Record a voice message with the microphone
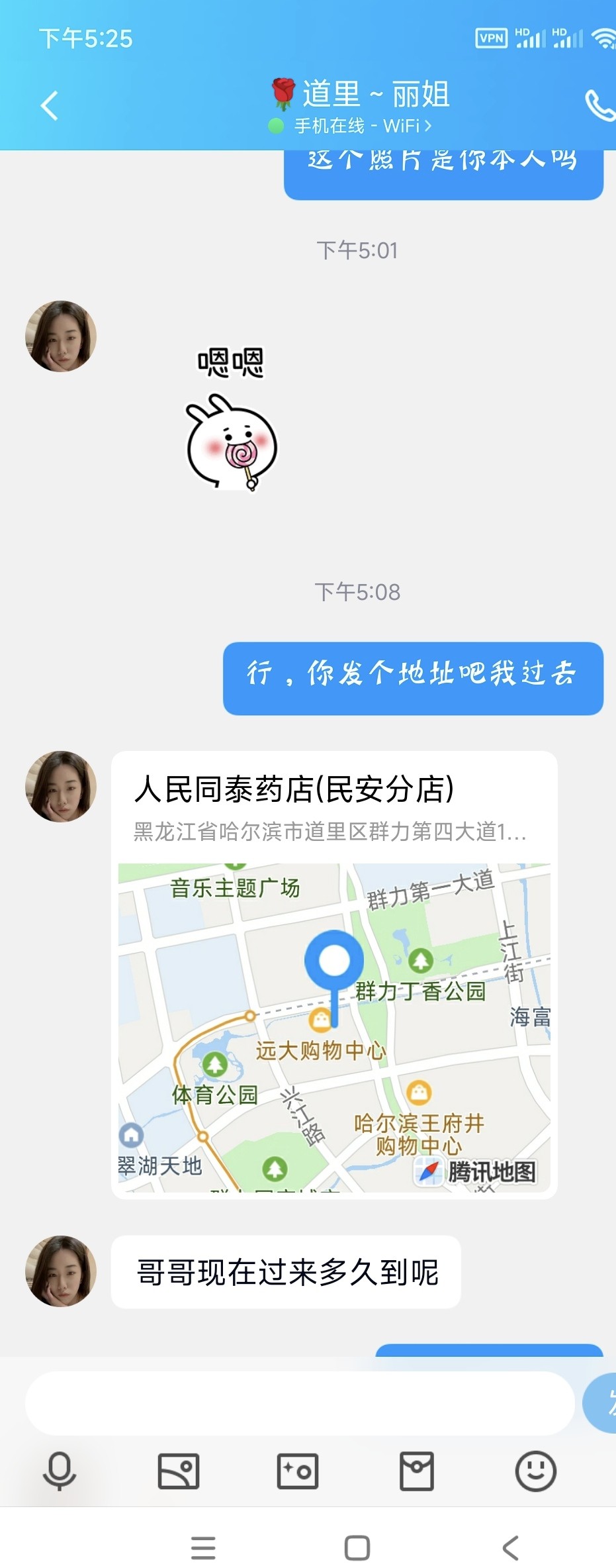616x1568 pixels. pos(60,1471)
